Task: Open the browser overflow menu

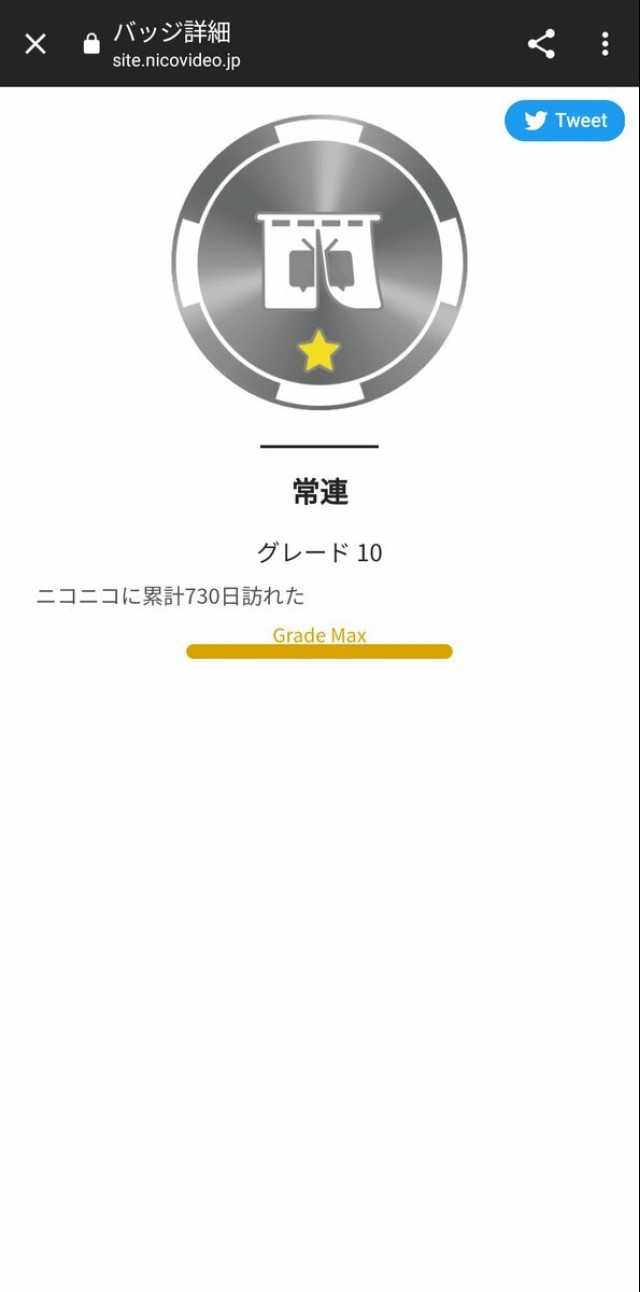Action: point(605,44)
